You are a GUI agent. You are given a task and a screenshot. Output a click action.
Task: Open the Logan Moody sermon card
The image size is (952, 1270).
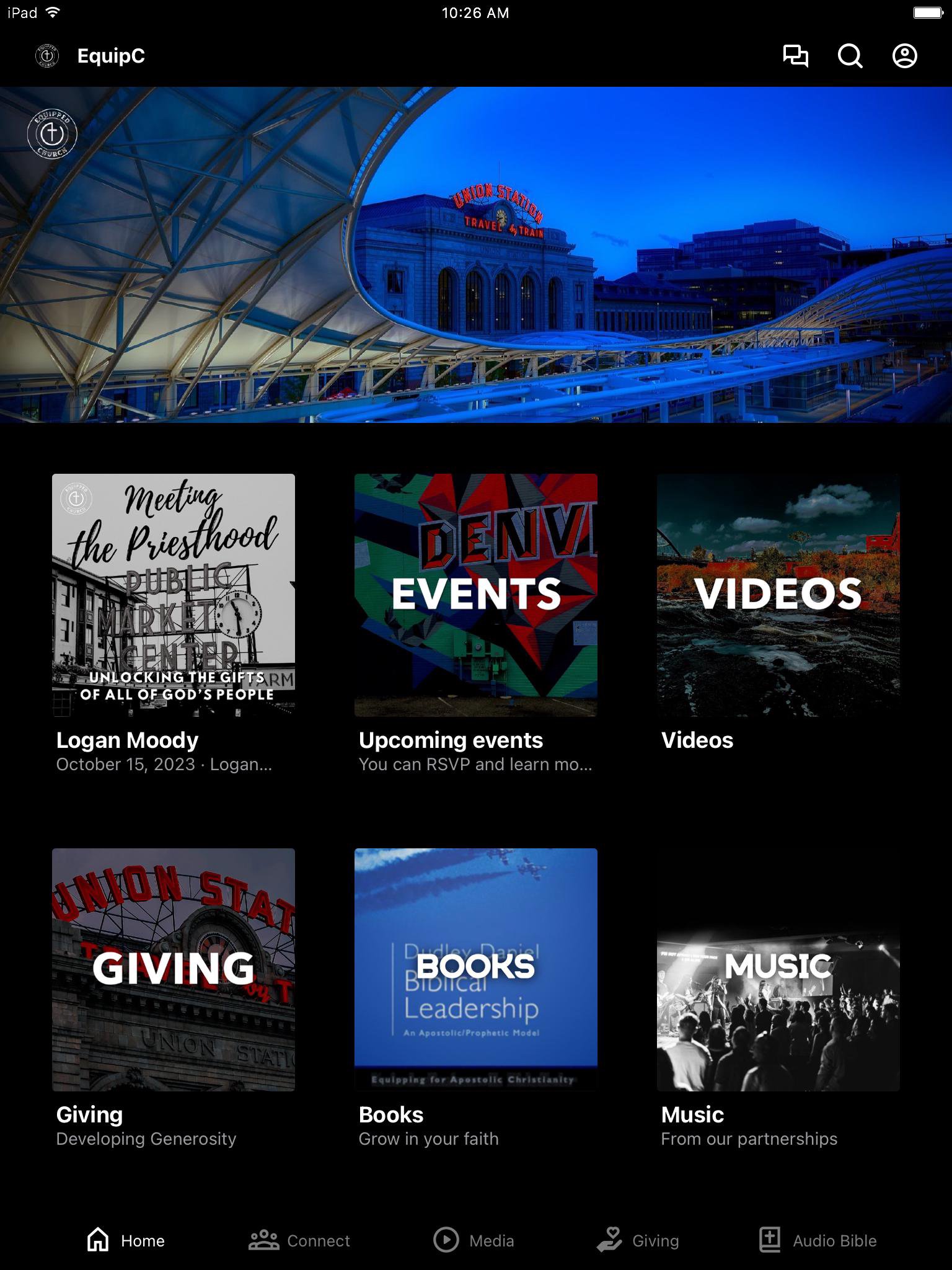(x=174, y=595)
